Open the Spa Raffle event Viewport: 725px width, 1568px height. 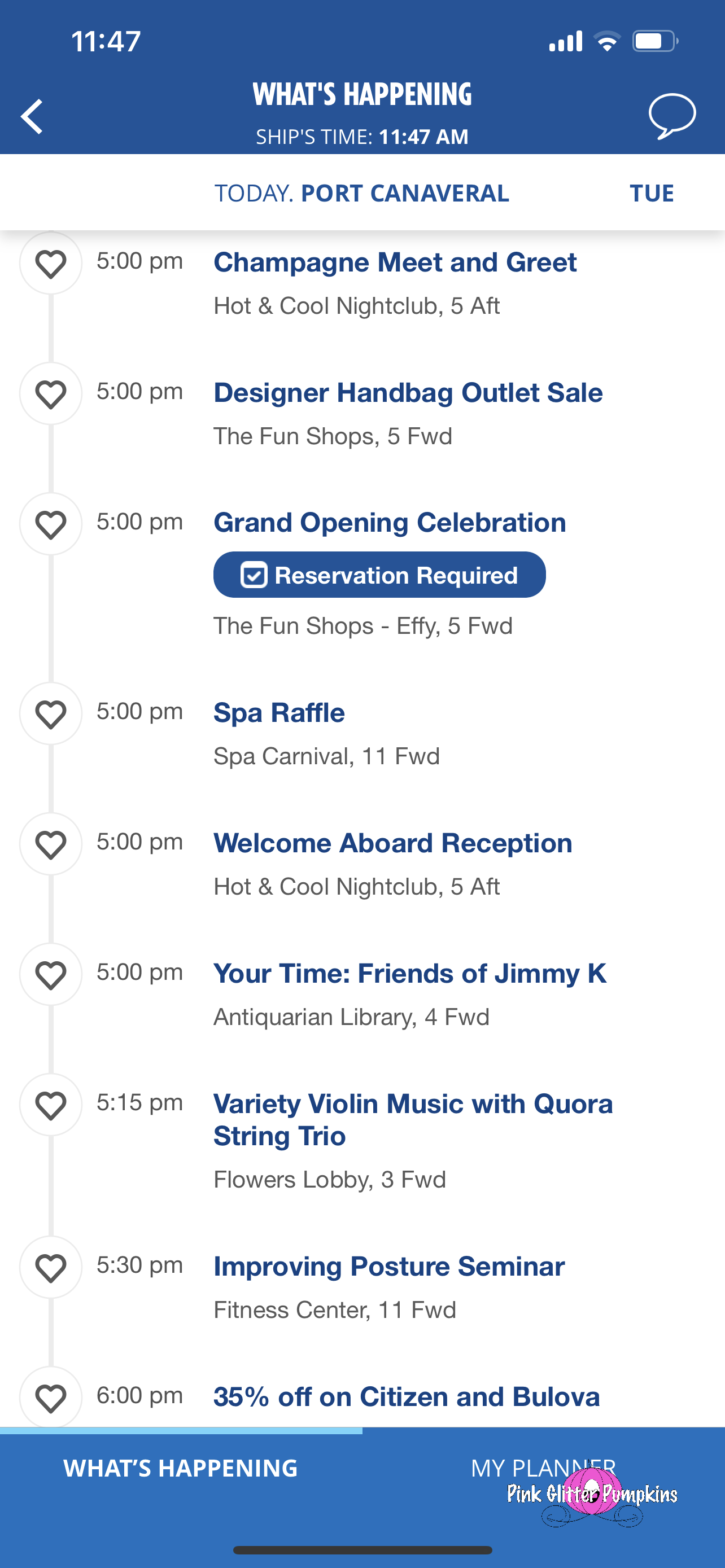click(279, 713)
